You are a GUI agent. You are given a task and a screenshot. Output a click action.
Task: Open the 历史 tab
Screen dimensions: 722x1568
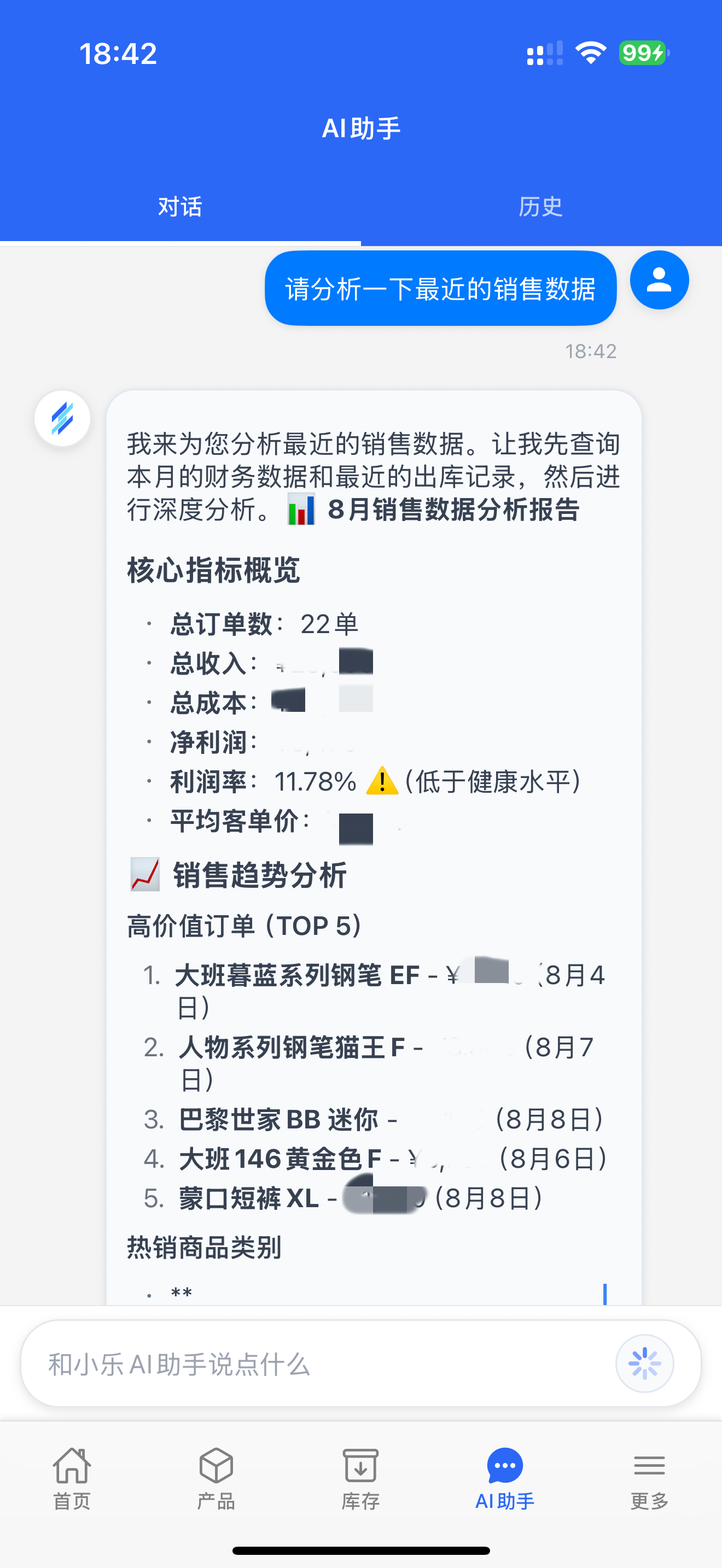[x=540, y=207]
